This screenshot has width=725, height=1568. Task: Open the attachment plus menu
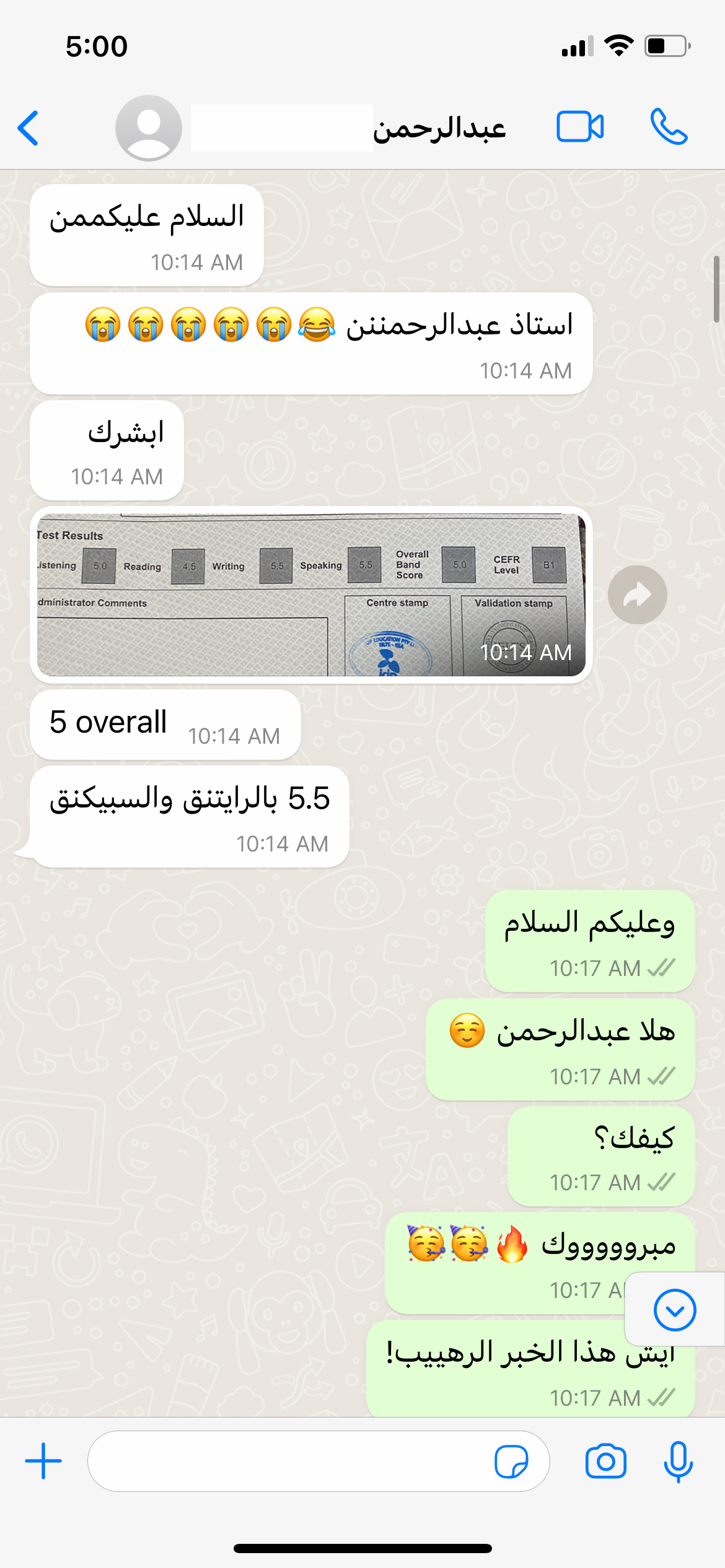point(43,1461)
